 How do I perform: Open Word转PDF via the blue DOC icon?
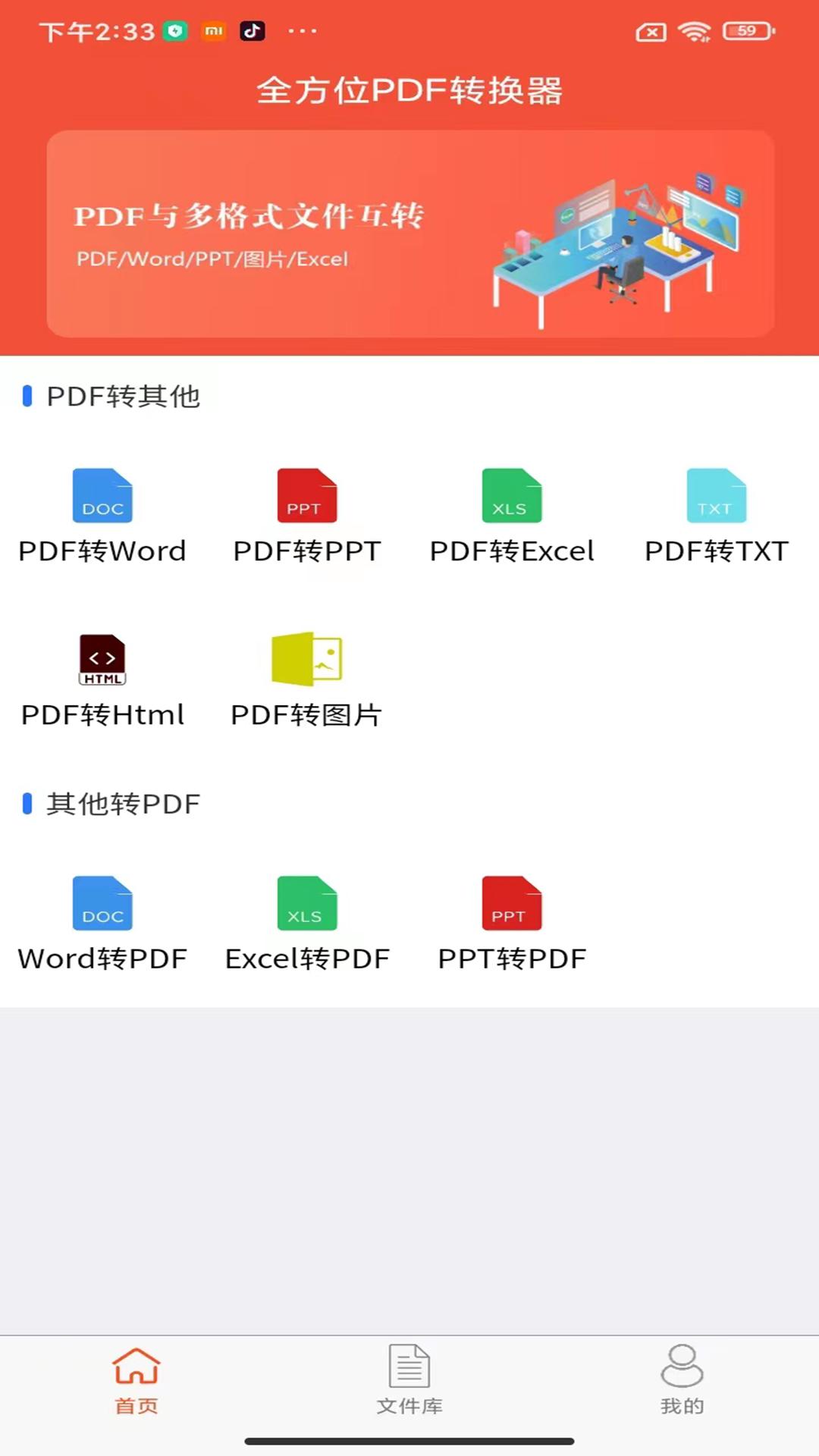(102, 903)
